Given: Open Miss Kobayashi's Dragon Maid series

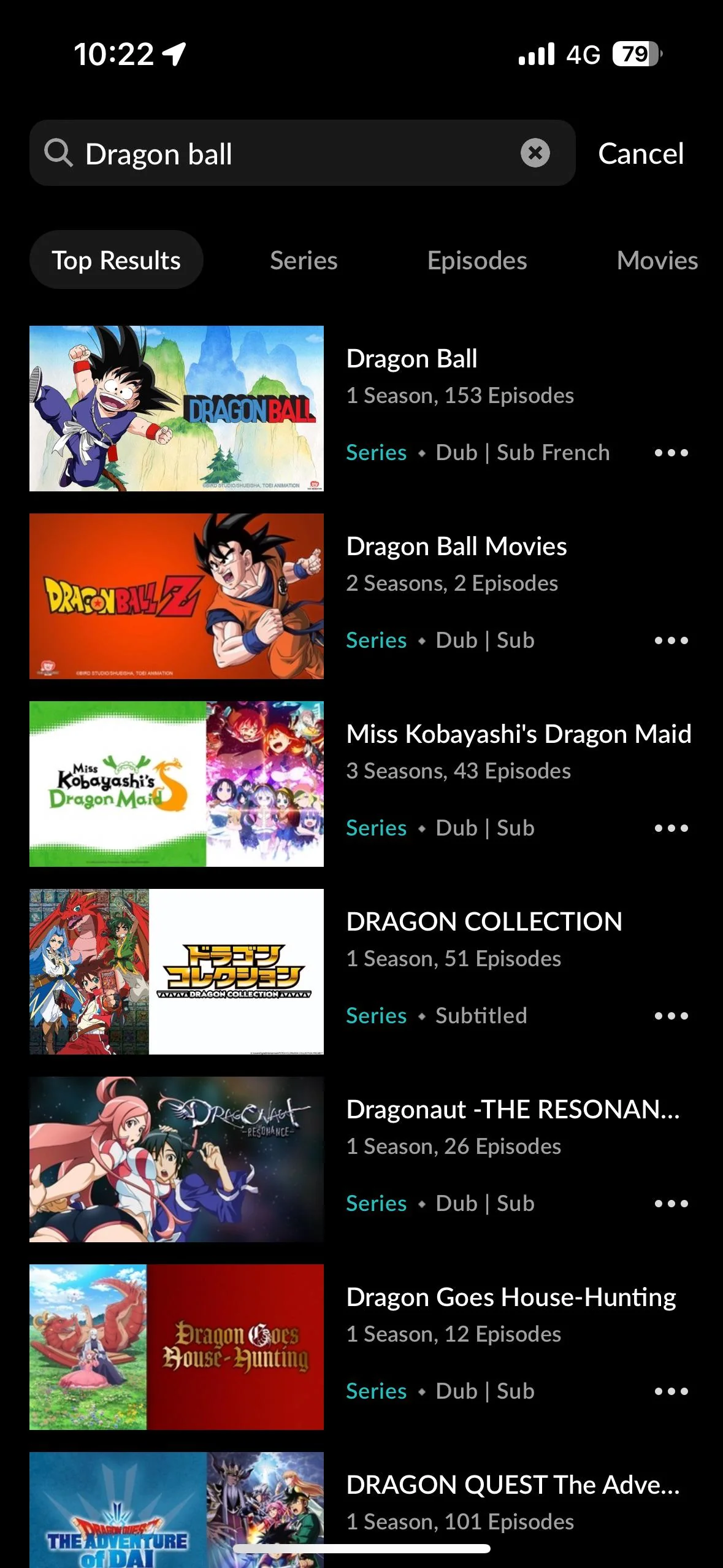Looking at the screenshot, I should (x=518, y=734).
